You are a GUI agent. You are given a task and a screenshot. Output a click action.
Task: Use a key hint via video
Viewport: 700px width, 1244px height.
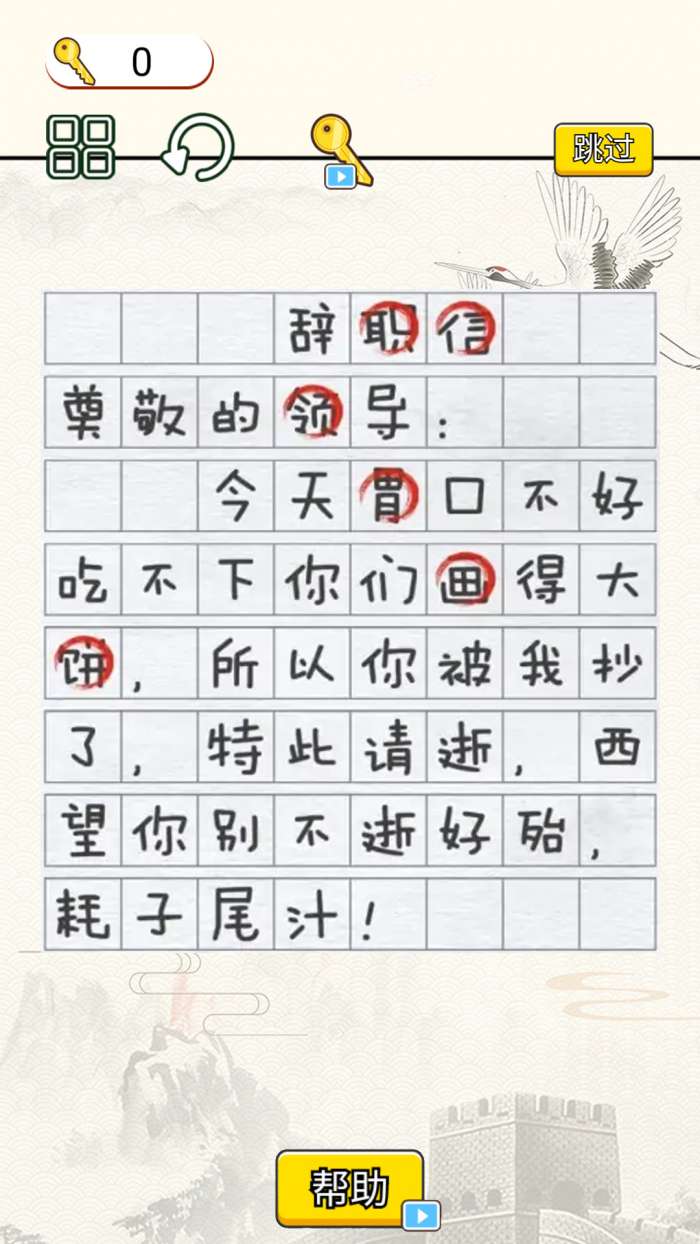tap(340, 152)
